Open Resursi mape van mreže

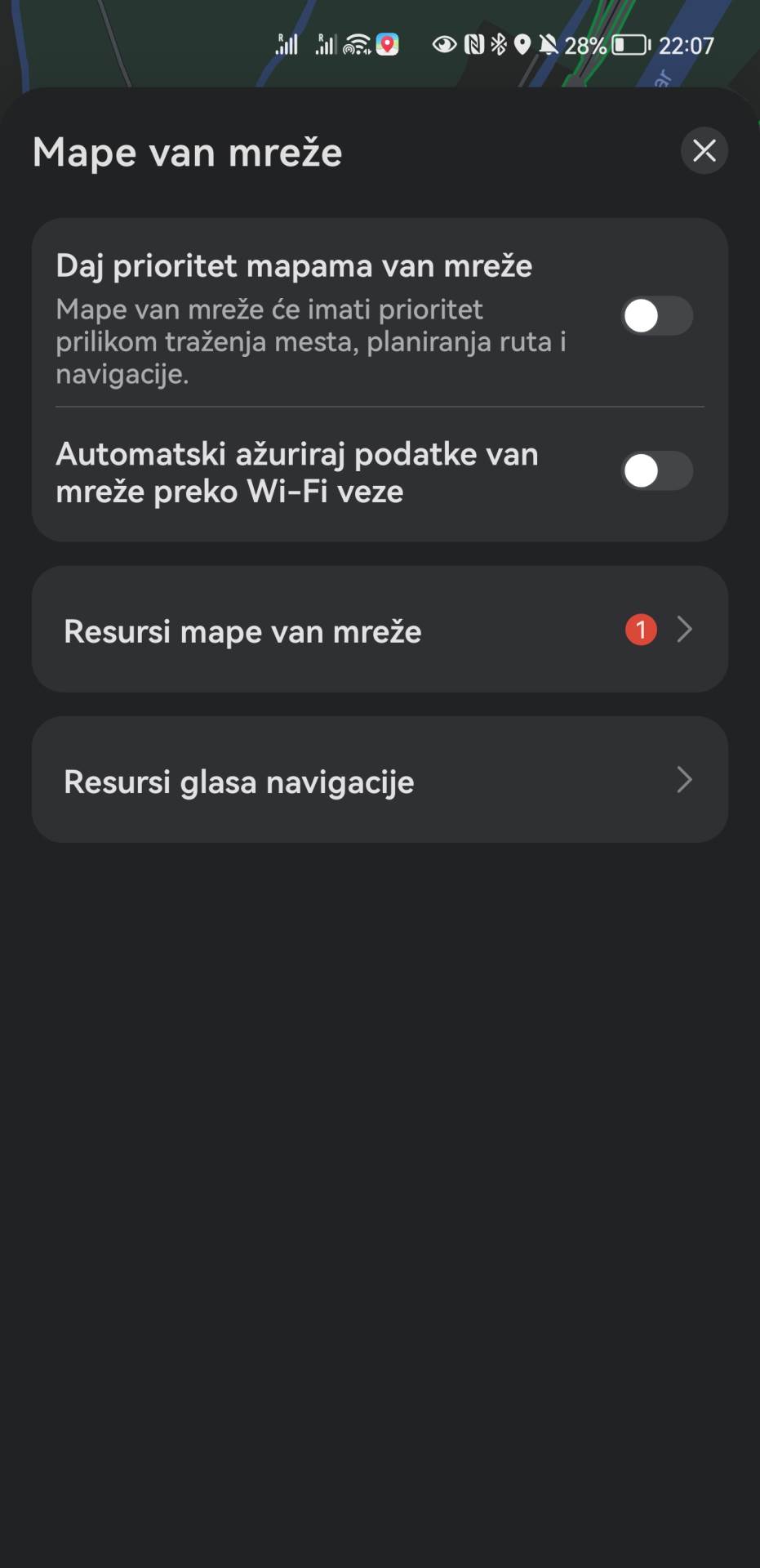pyautogui.click(x=380, y=630)
